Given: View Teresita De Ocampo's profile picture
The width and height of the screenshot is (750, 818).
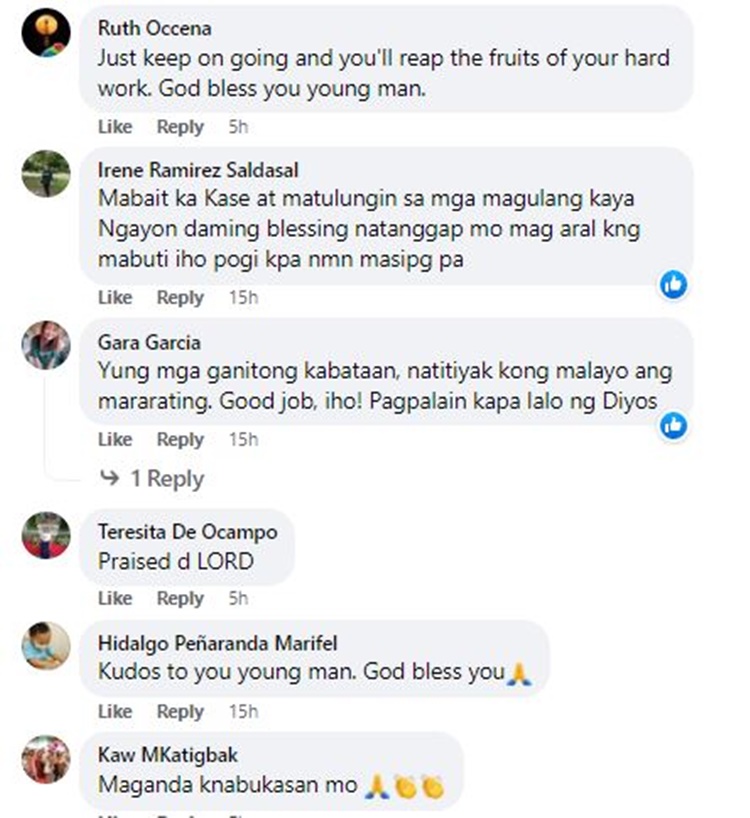Looking at the screenshot, I should click(x=46, y=535).
